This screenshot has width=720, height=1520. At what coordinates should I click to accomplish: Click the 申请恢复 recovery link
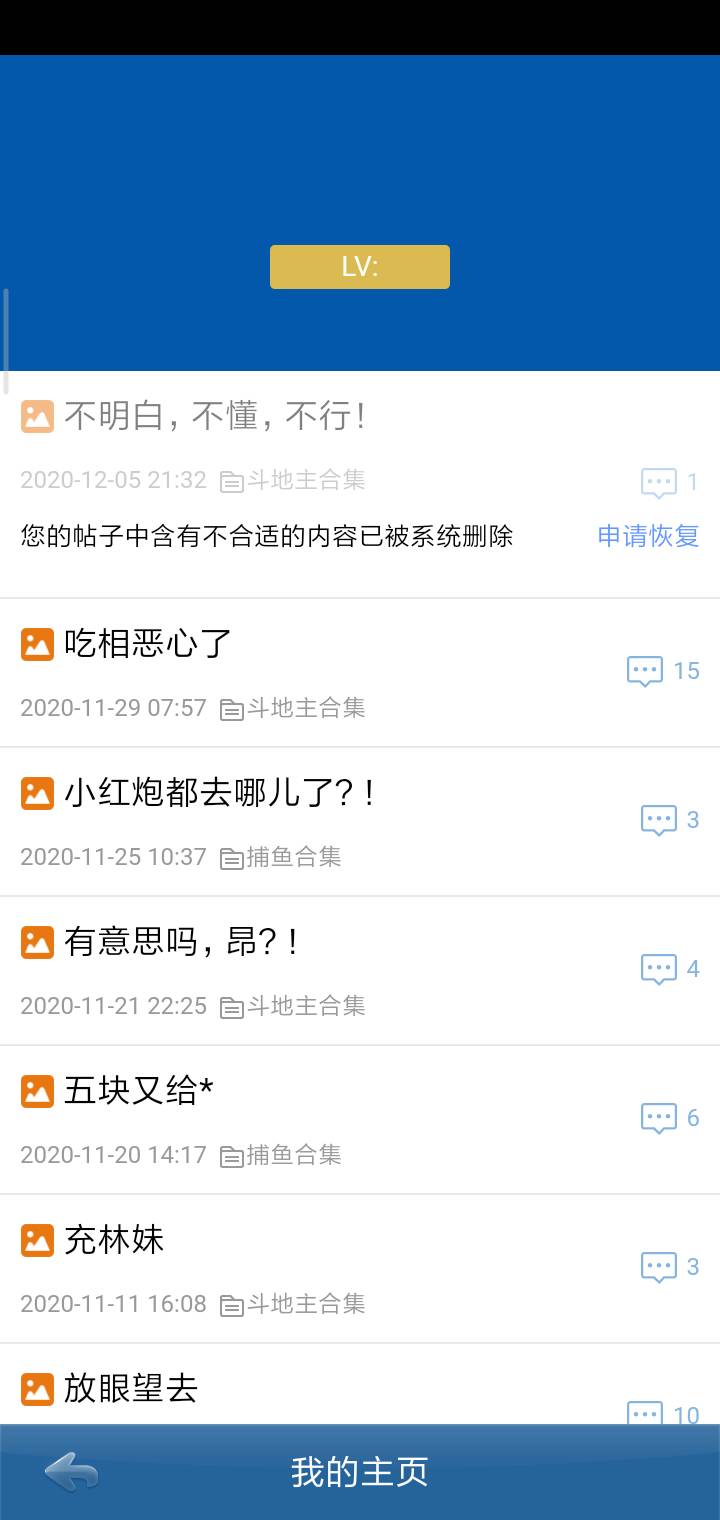[647, 538]
